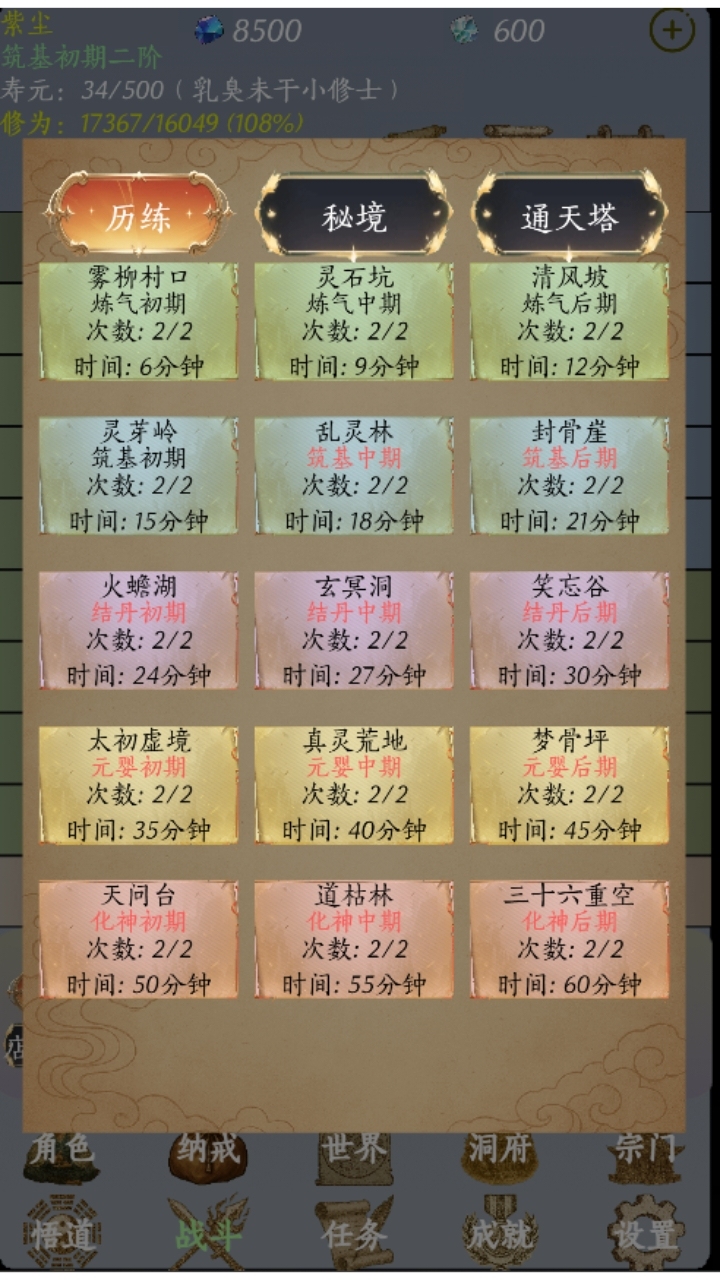Open the 梦骨坪 card
Screen dimensions: 720x1280
[x=569, y=785]
